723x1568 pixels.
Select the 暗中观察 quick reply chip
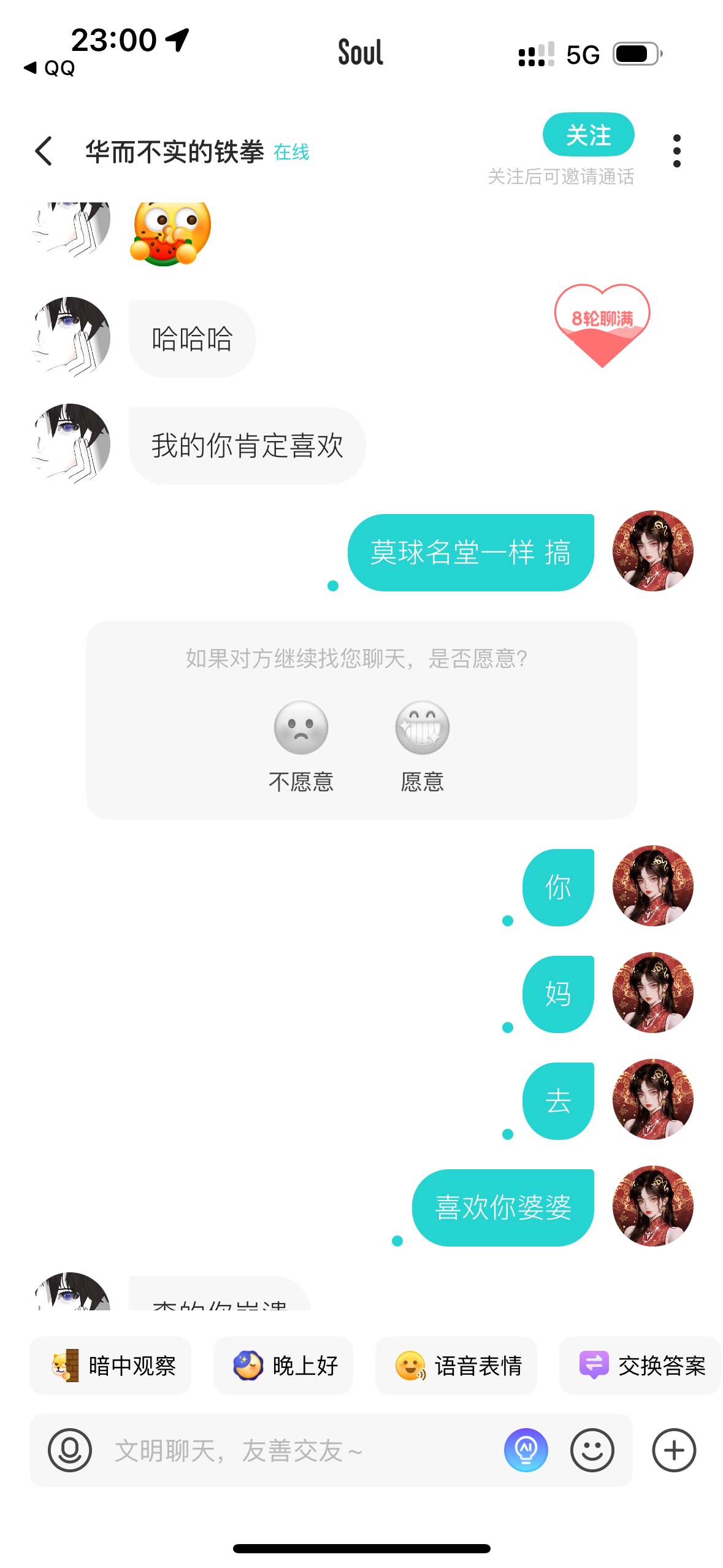pos(110,1365)
